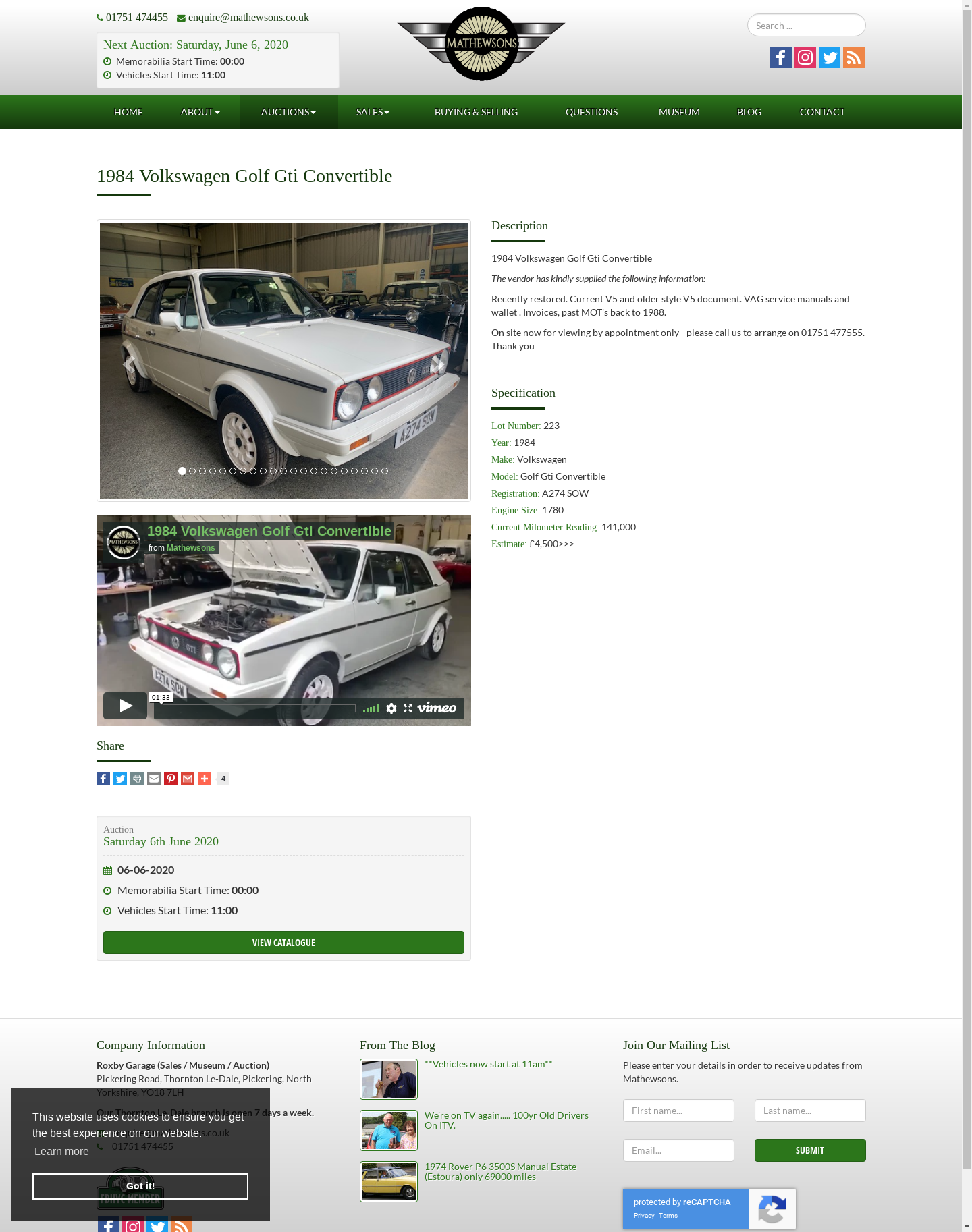Dismiss cookie notice with Got it!
The width and height of the screenshot is (972, 1232).
[x=140, y=1186]
